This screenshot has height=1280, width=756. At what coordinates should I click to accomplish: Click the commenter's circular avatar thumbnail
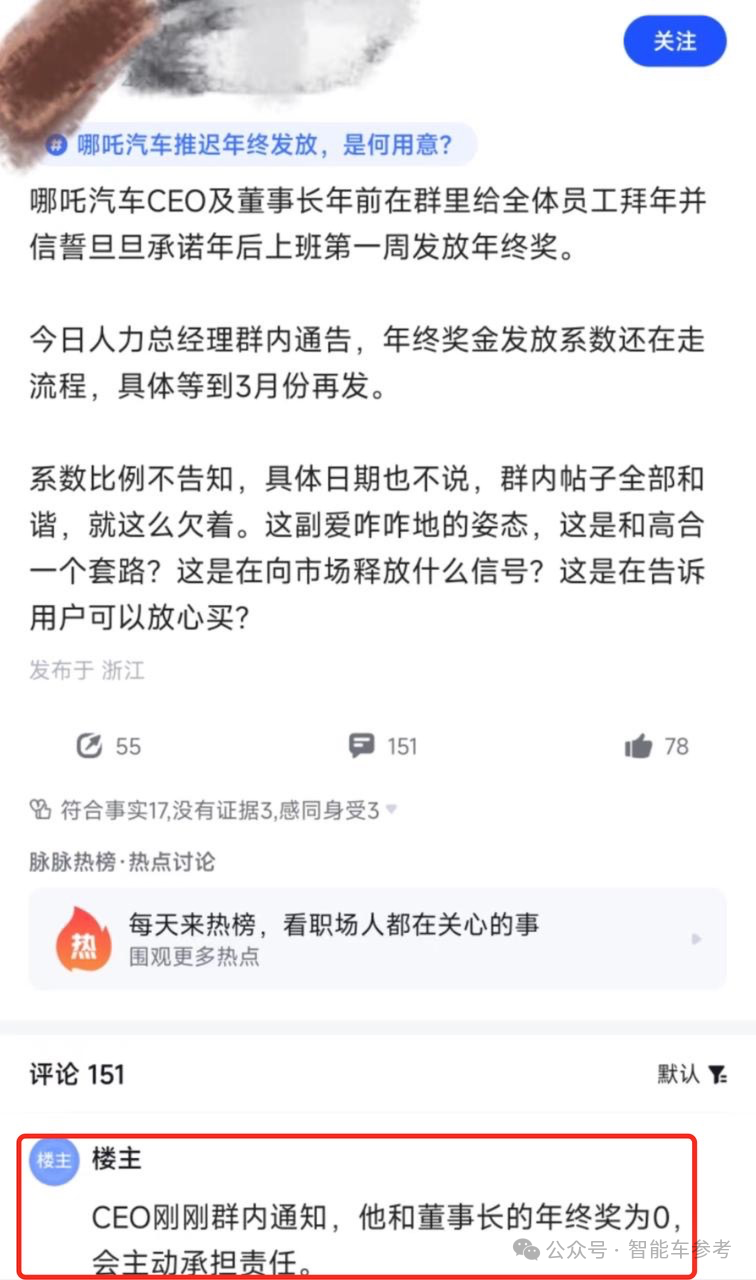coord(54,1162)
